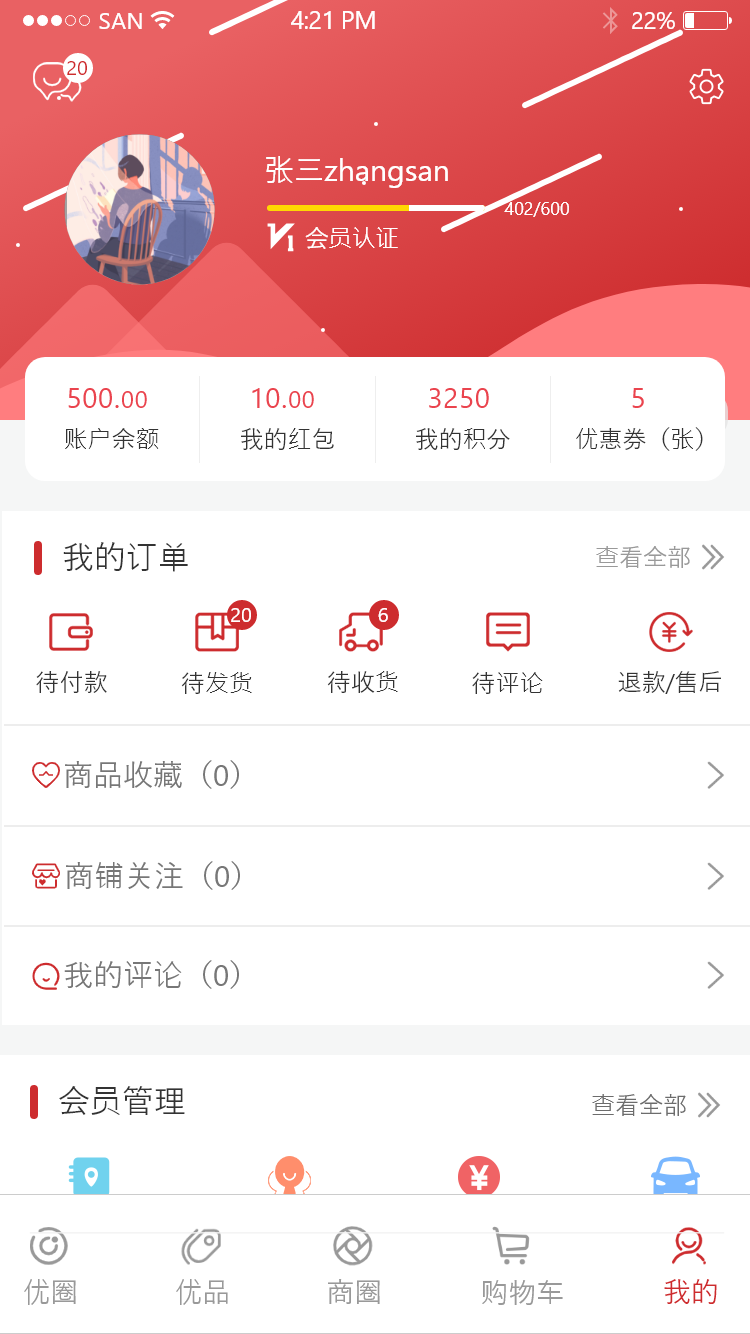Select the 待收货 delivery truck icon

(362, 631)
